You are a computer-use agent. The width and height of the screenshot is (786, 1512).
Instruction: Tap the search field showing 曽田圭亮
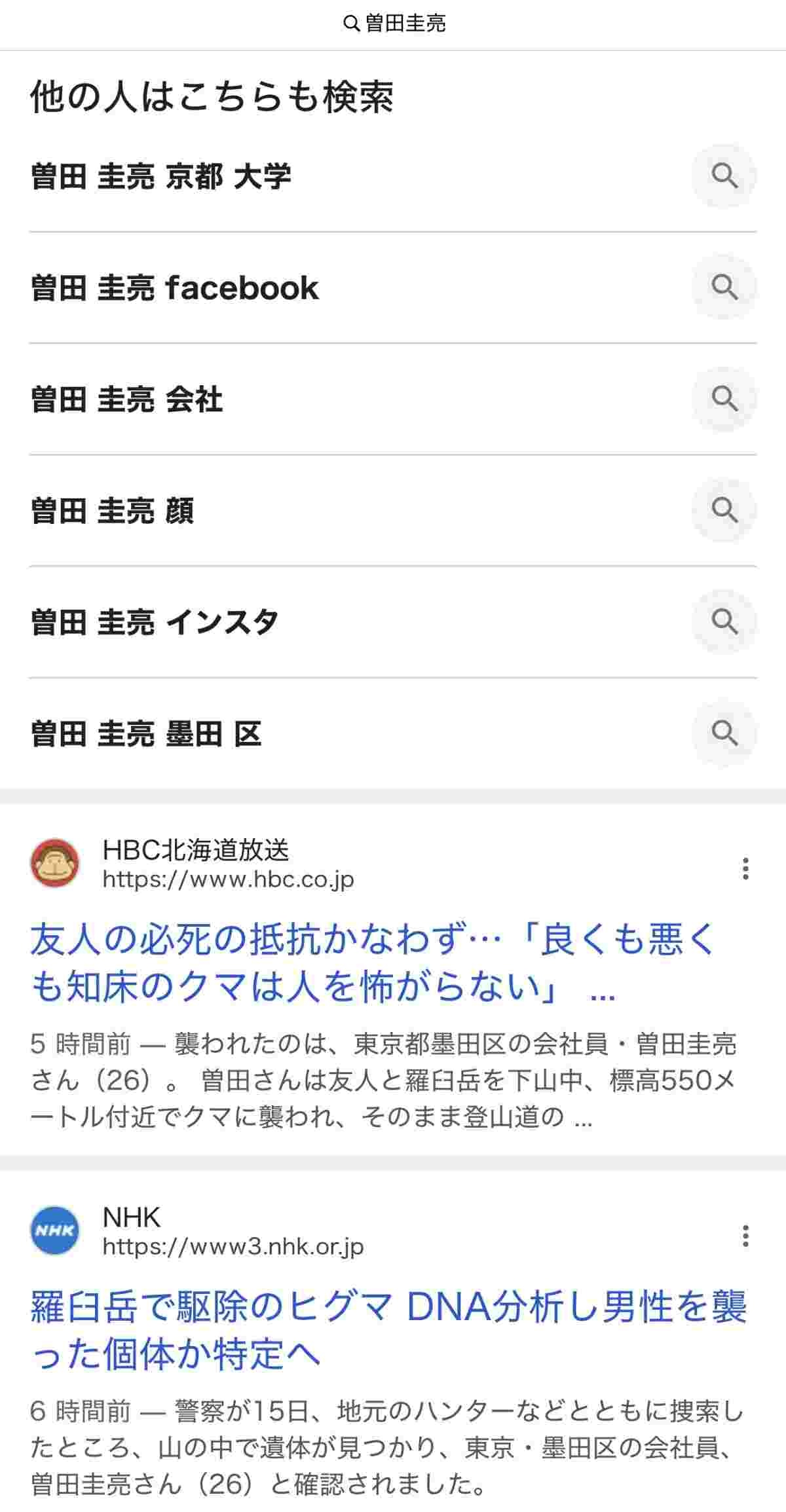point(395,24)
